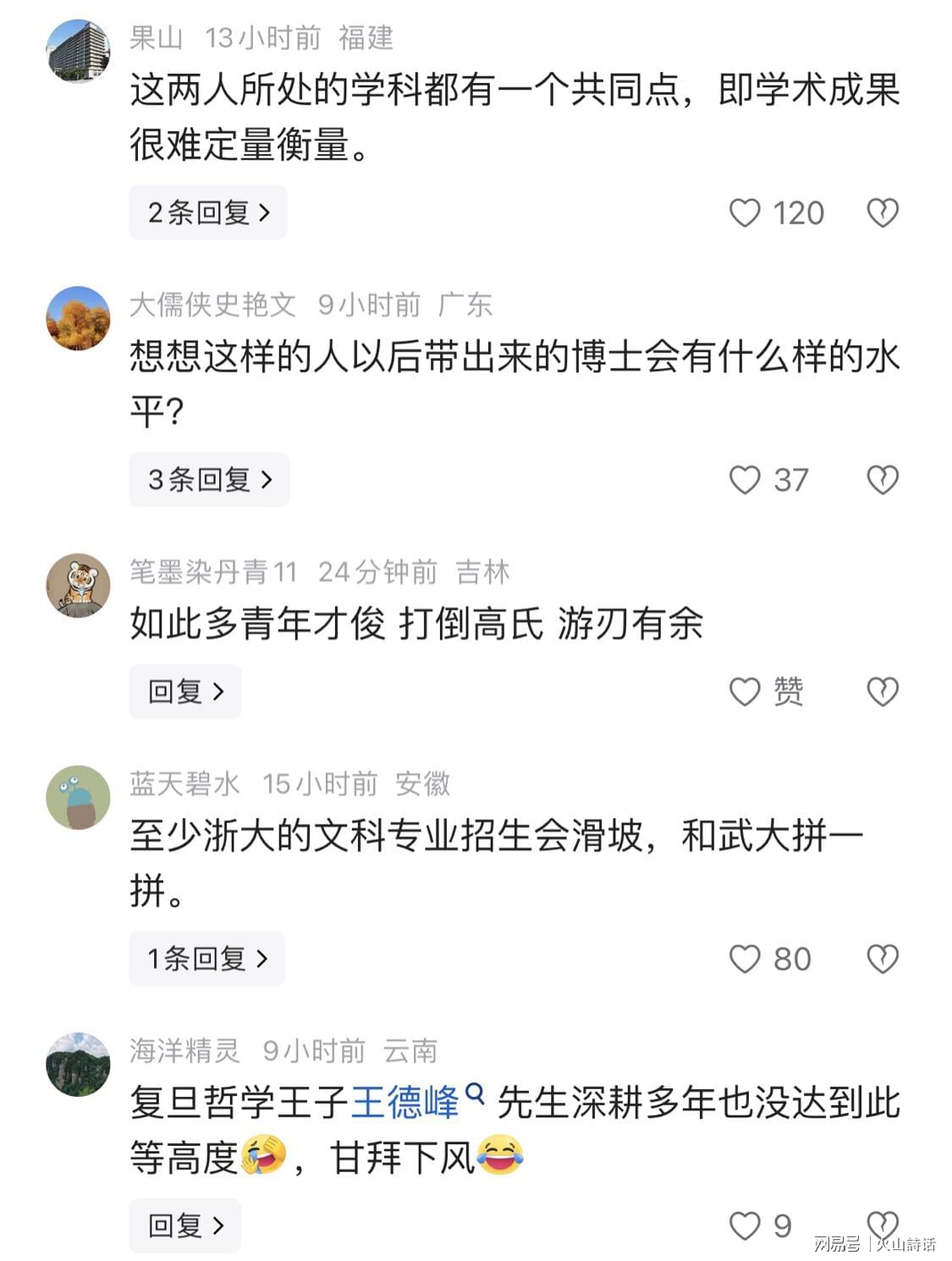Like 大儒侠史艳文's comment
Image resolution: width=952 pixels, height=1261 pixels.
pyautogui.click(x=745, y=481)
